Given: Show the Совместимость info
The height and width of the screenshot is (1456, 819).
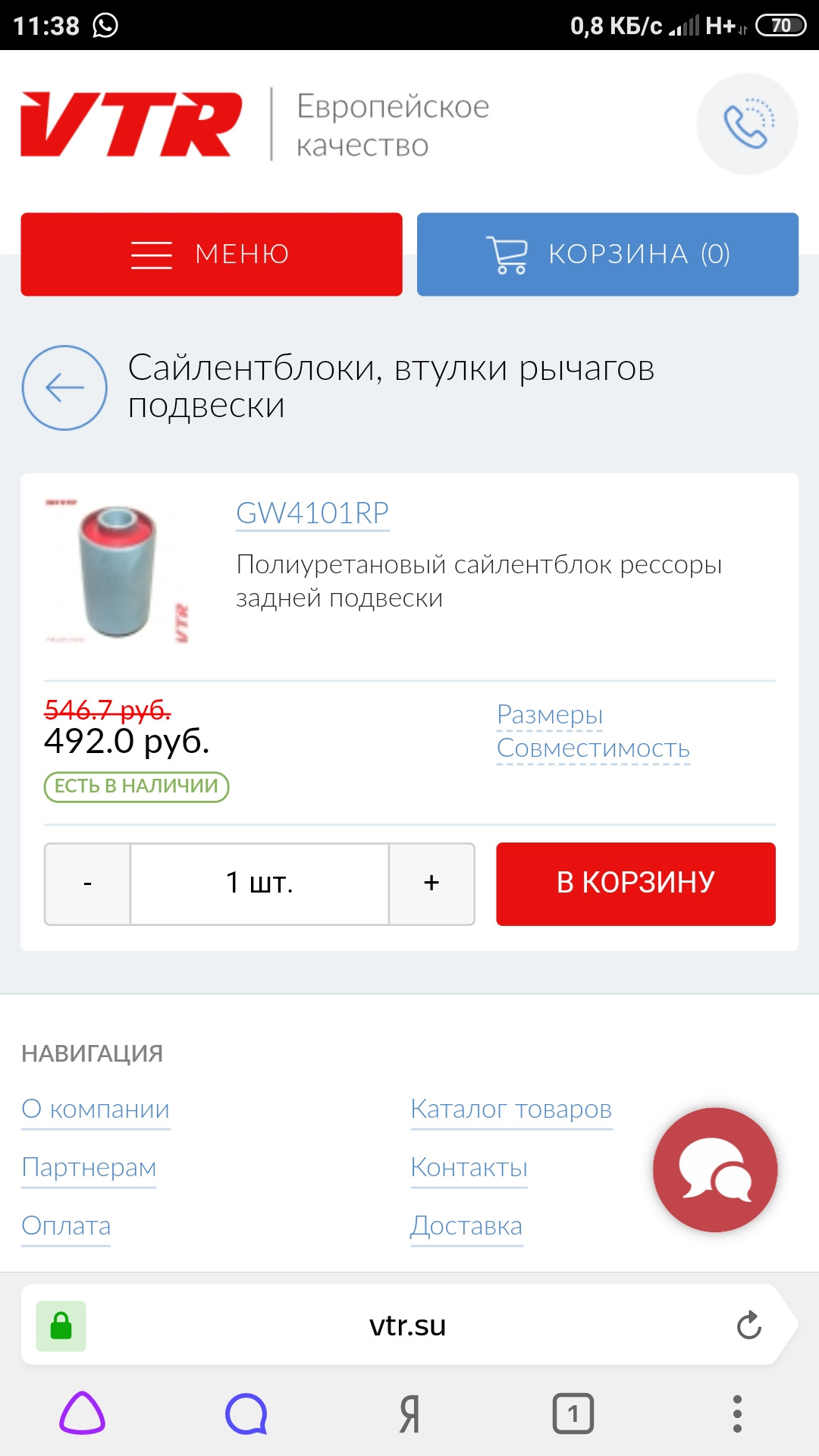Looking at the screenshot, I should pos(593,748).
